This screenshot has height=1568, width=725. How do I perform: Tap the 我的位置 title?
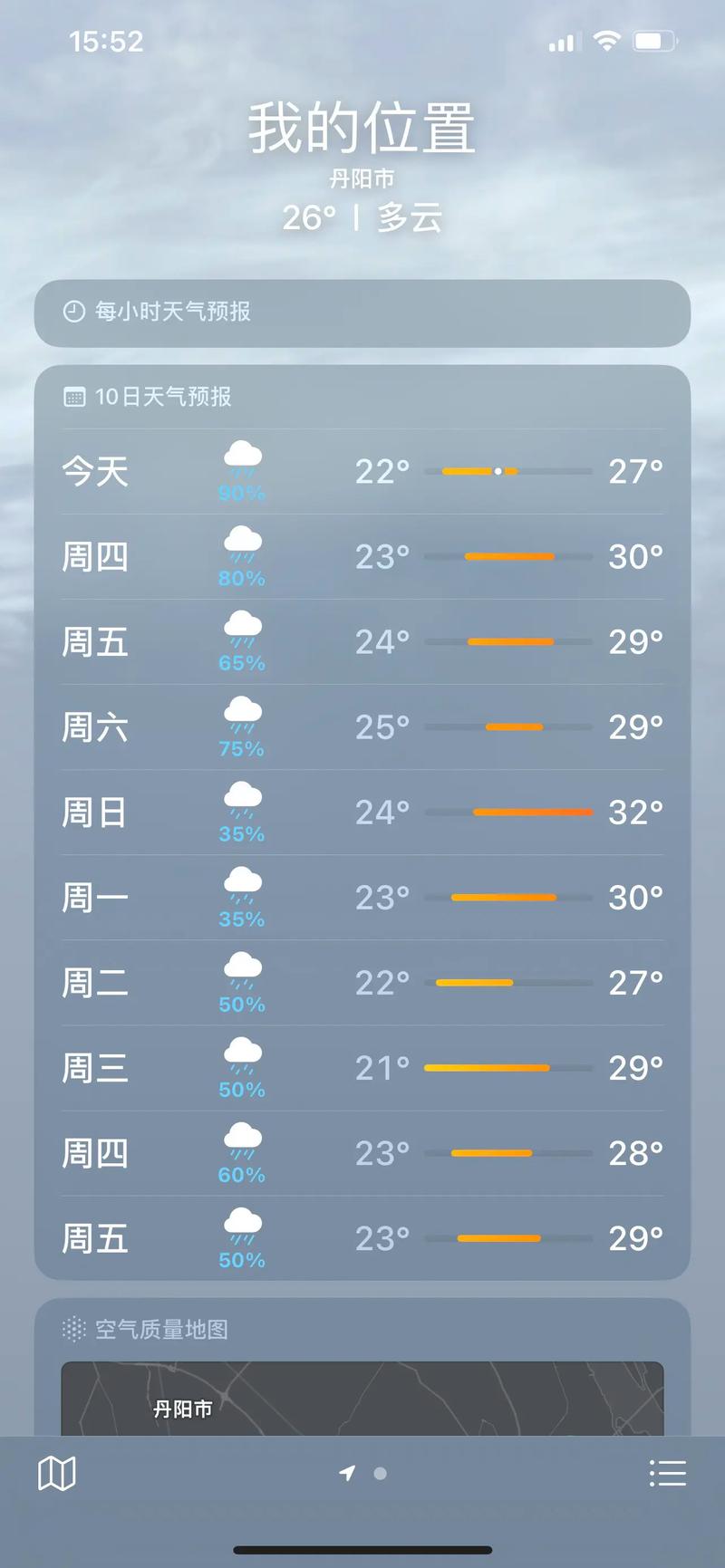click(x=362, y=129)
